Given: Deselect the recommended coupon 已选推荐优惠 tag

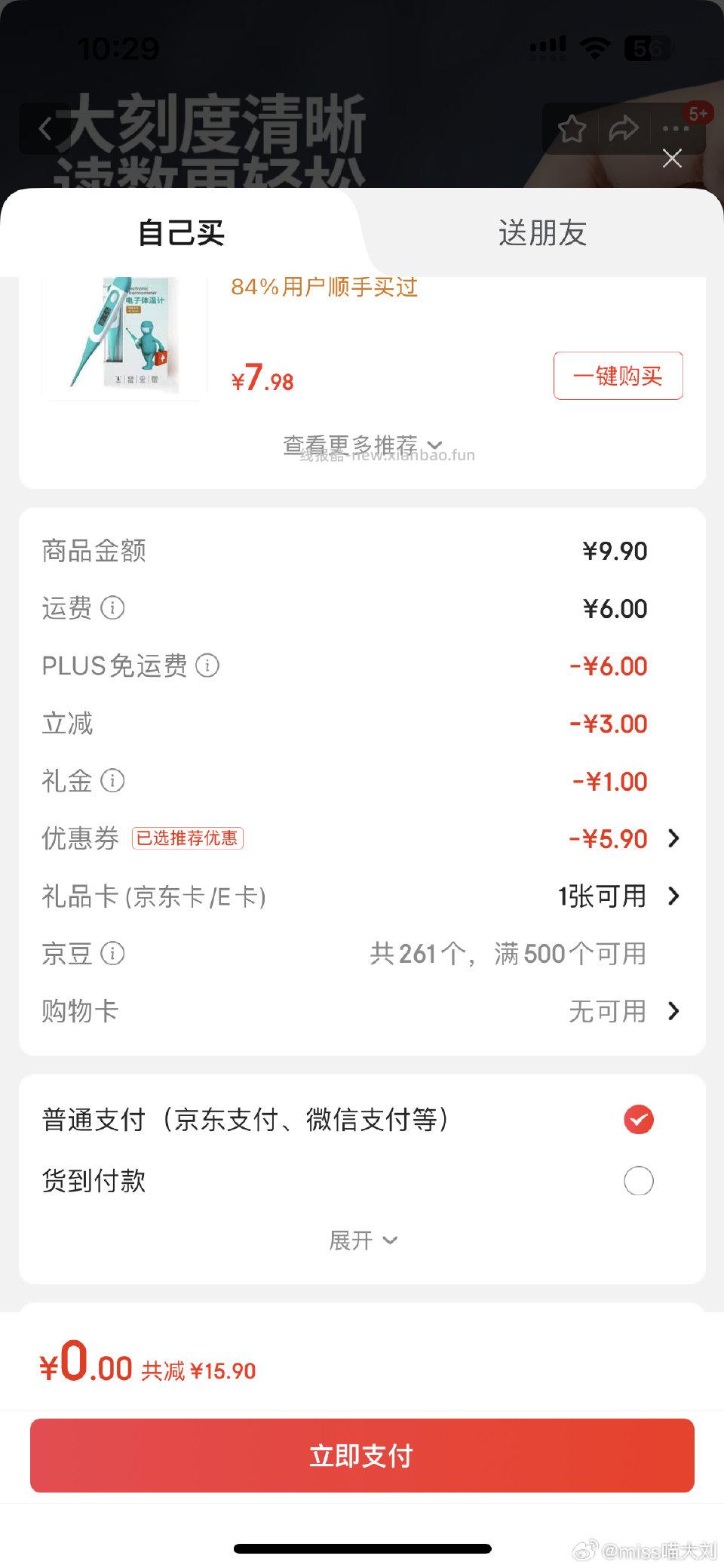Looking at the screenshot, I should (189, 838).
